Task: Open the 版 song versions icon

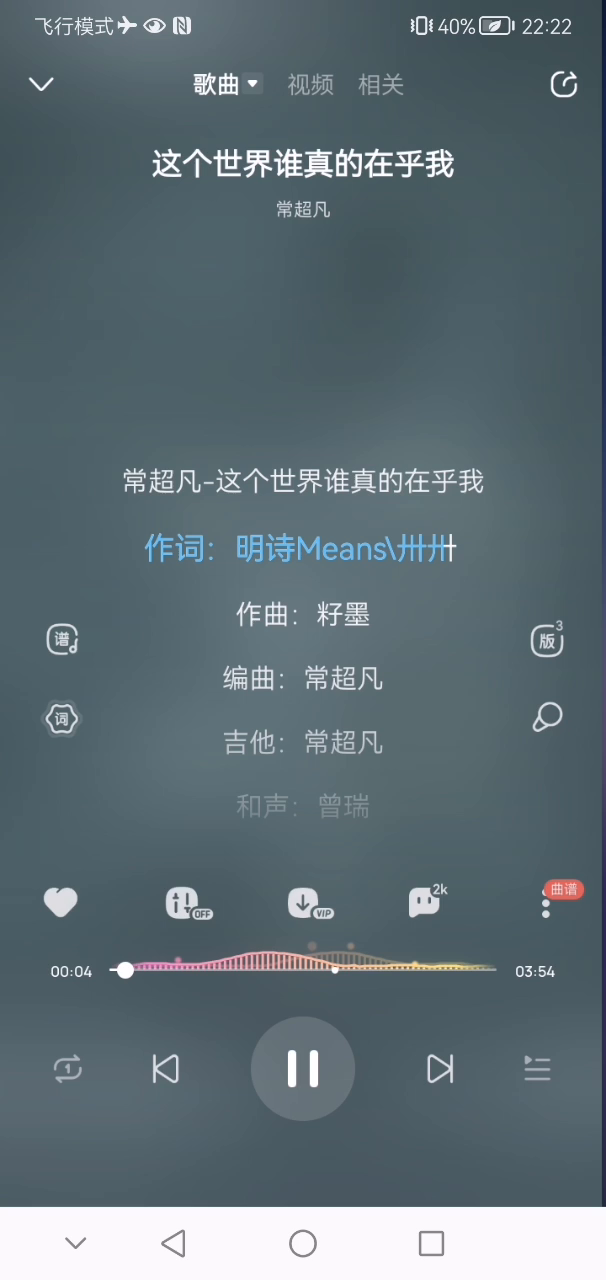Action: click(x=547, y=640)
